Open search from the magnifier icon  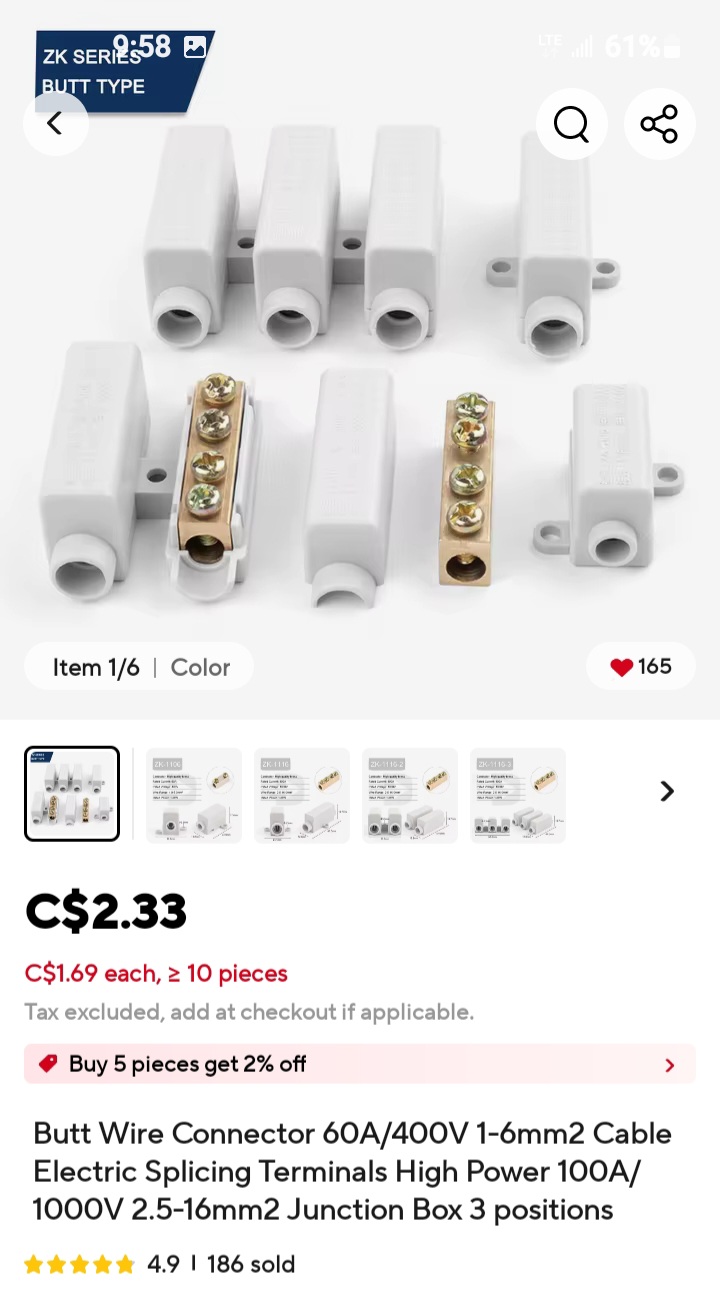(x=572, y=124)
